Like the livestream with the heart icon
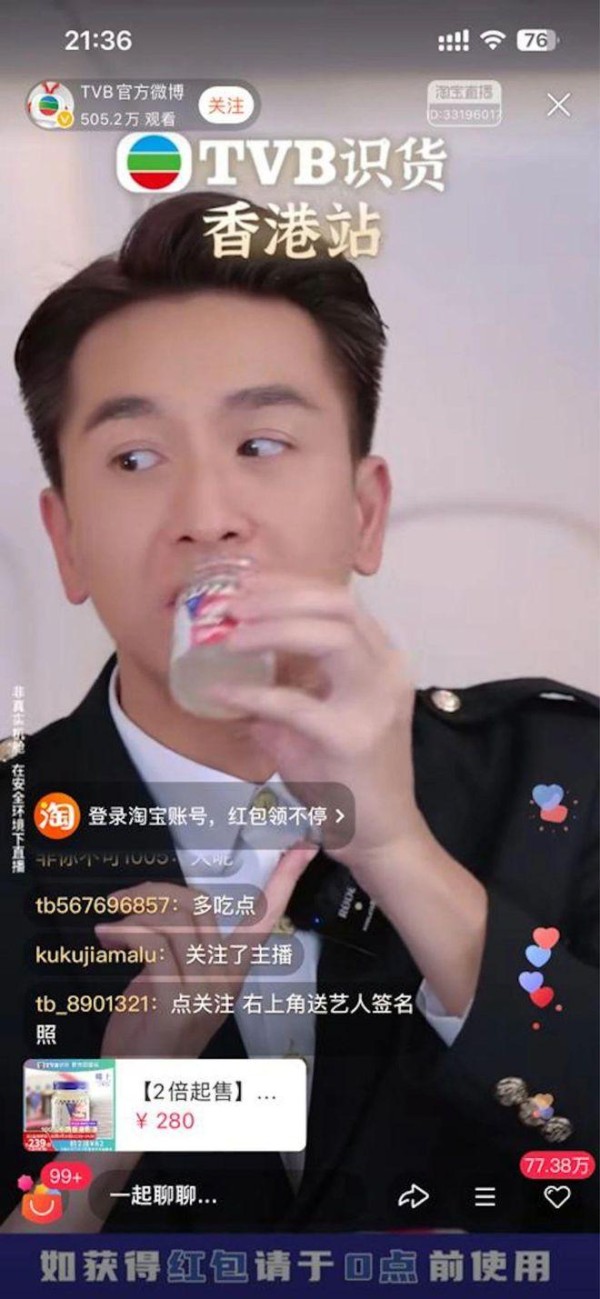 [557, 1196]
